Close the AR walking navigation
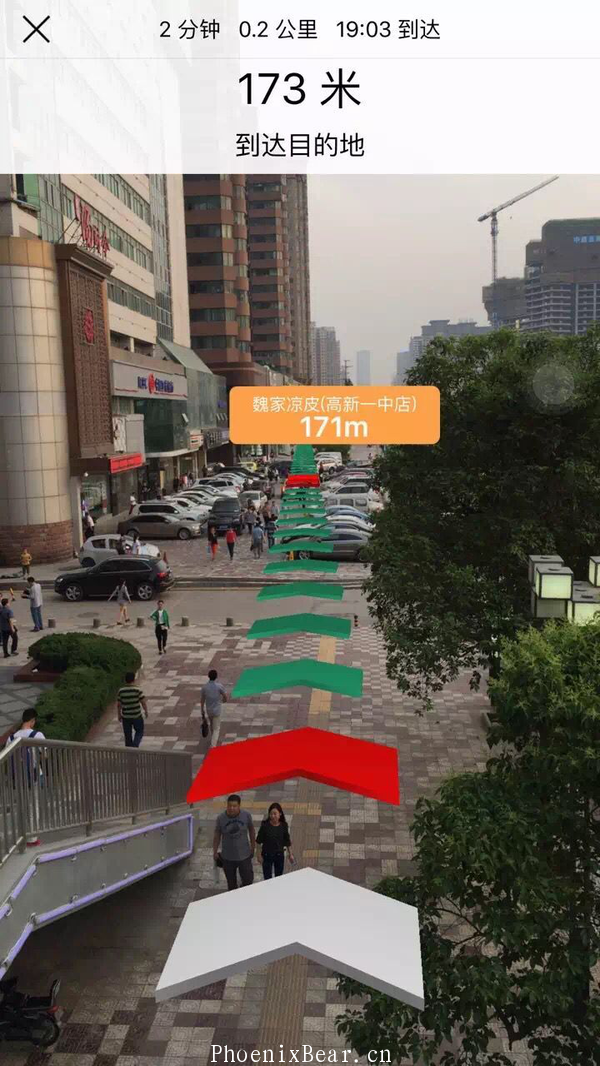 pos(36,30)
